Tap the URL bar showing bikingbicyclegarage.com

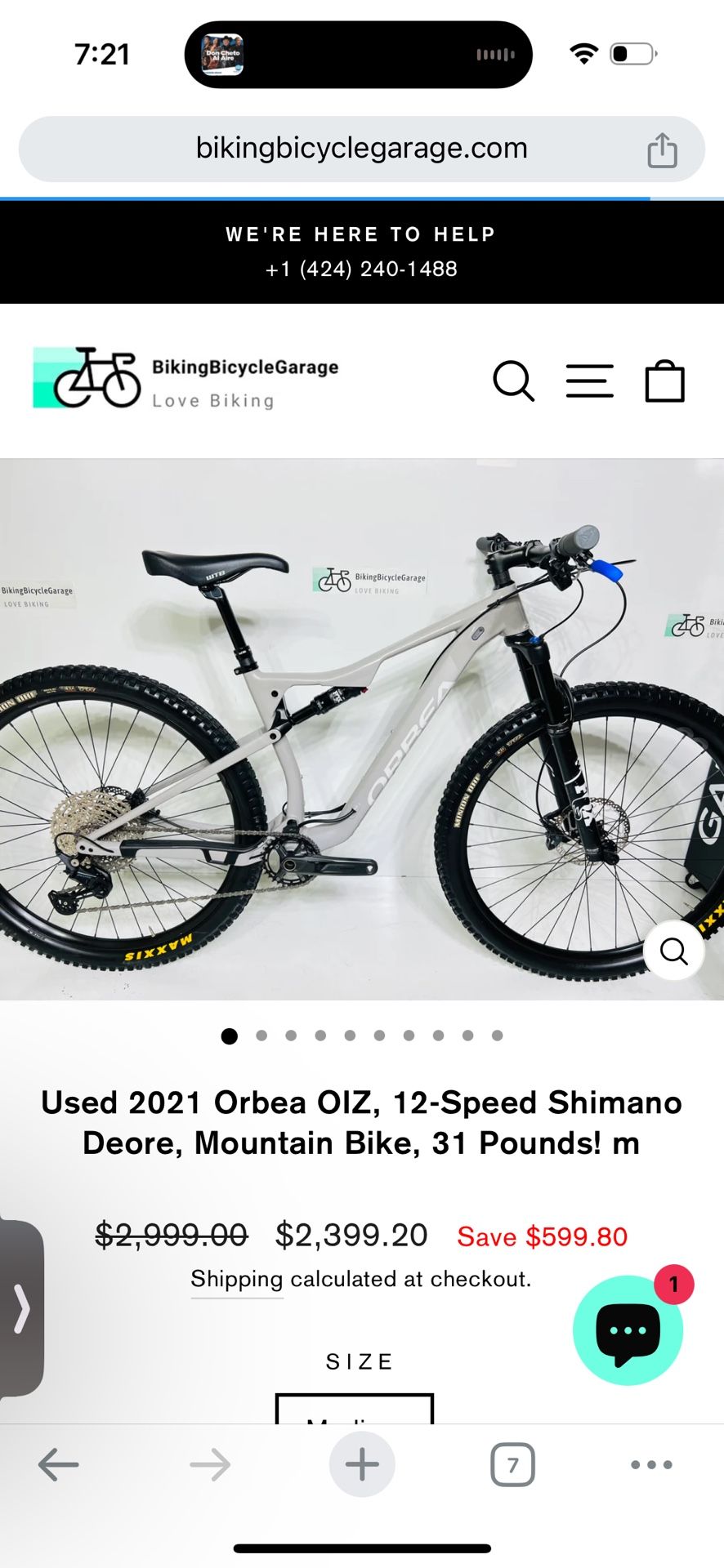(x=361, y=149)
